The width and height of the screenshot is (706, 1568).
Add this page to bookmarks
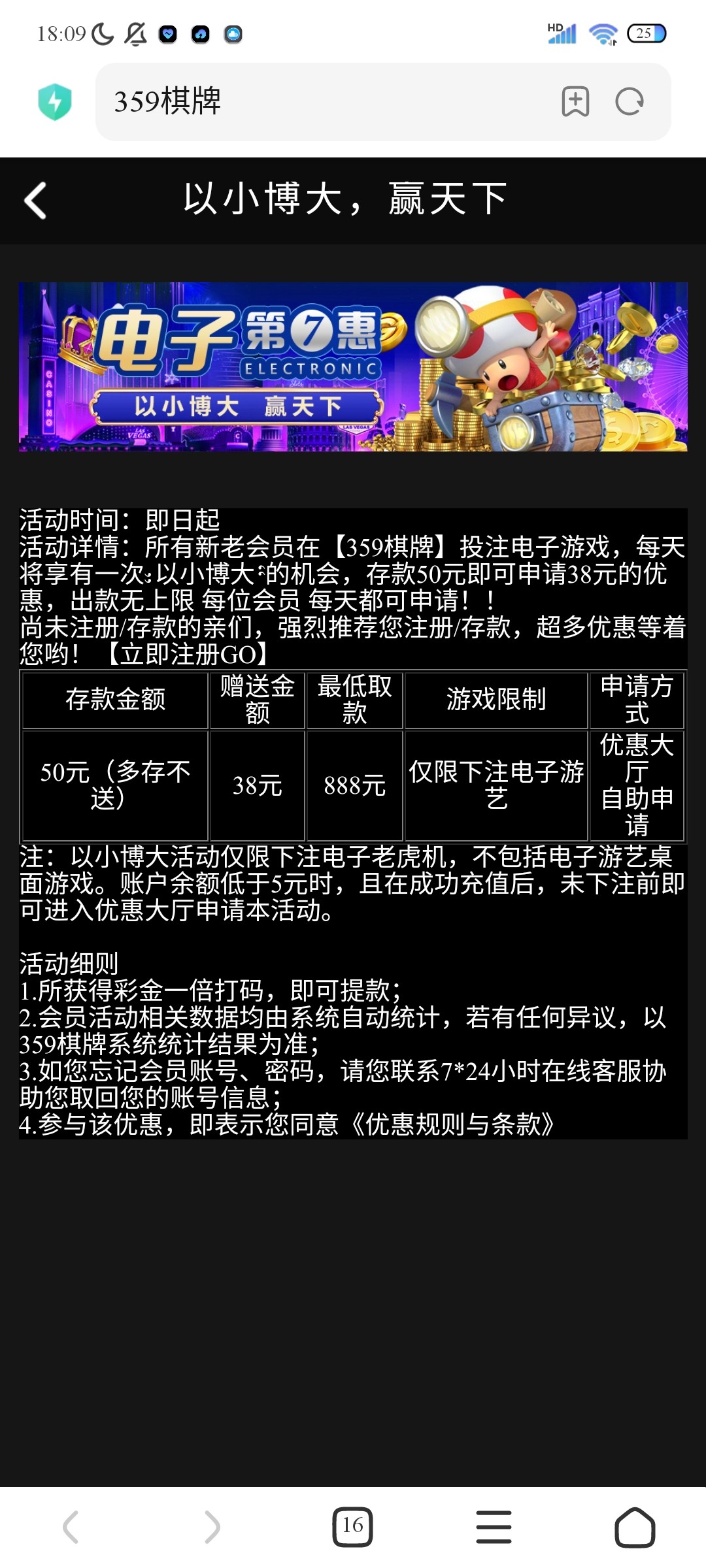click(575, 102)
